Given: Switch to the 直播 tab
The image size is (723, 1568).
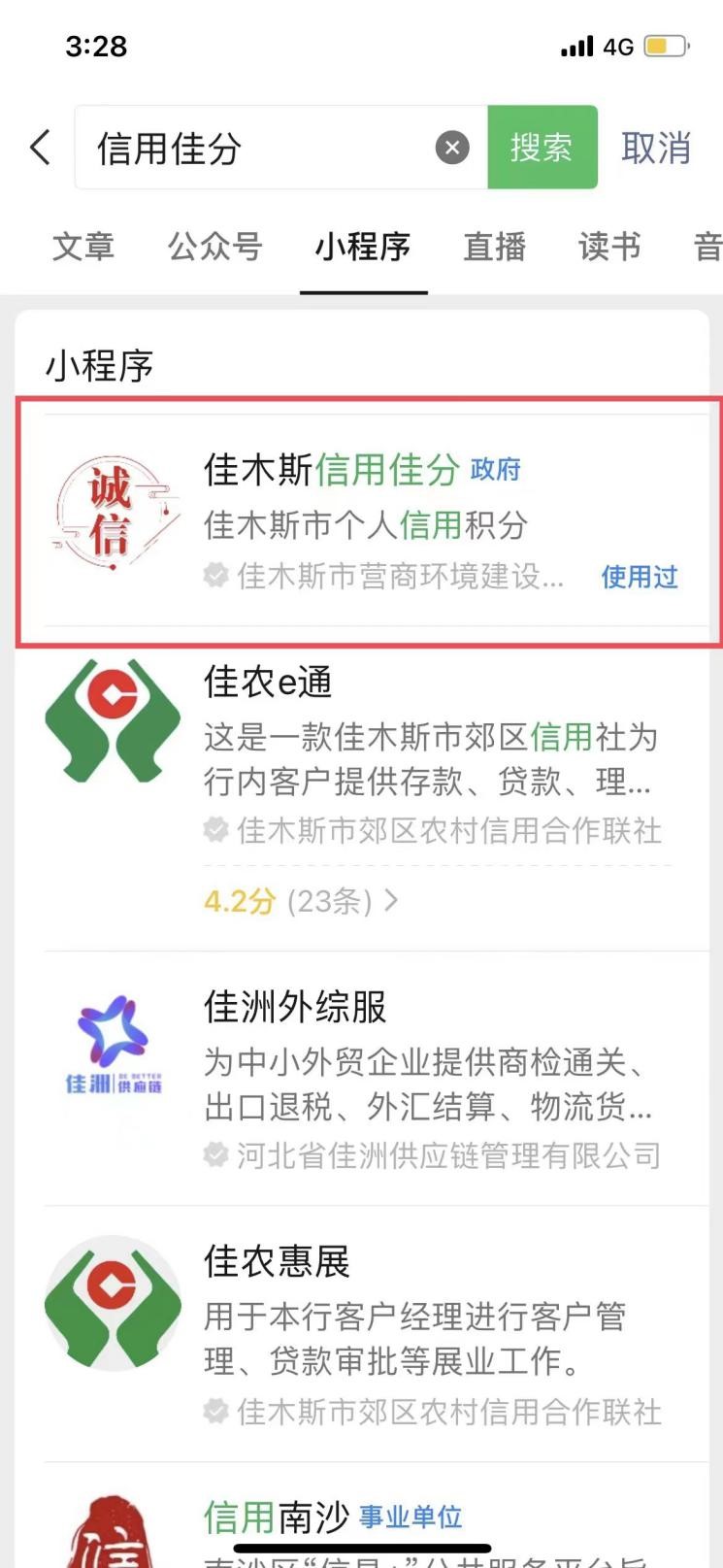Looking at the screenshot, I should 495,247.
